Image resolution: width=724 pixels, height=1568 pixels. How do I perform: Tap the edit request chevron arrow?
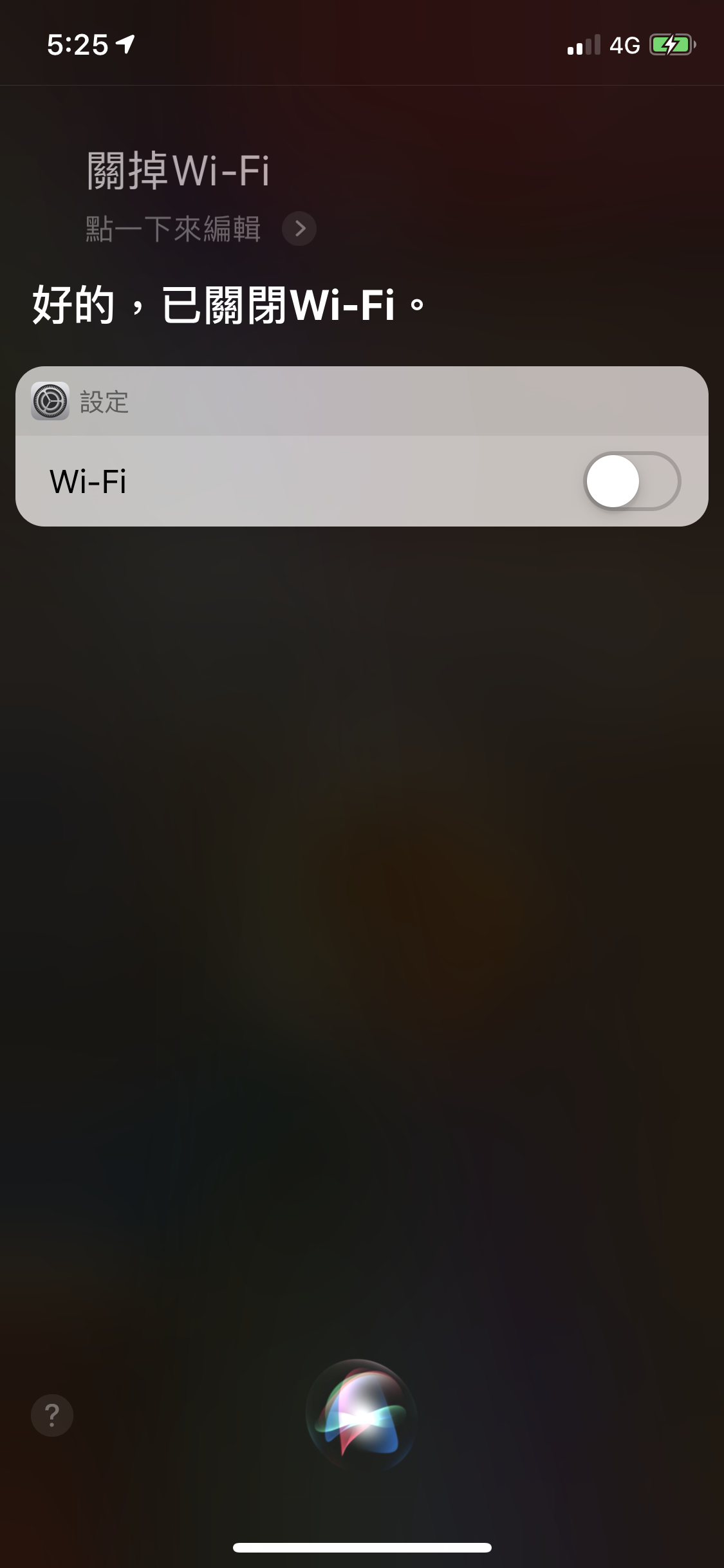pyautogui.click(x=299, y=229)
